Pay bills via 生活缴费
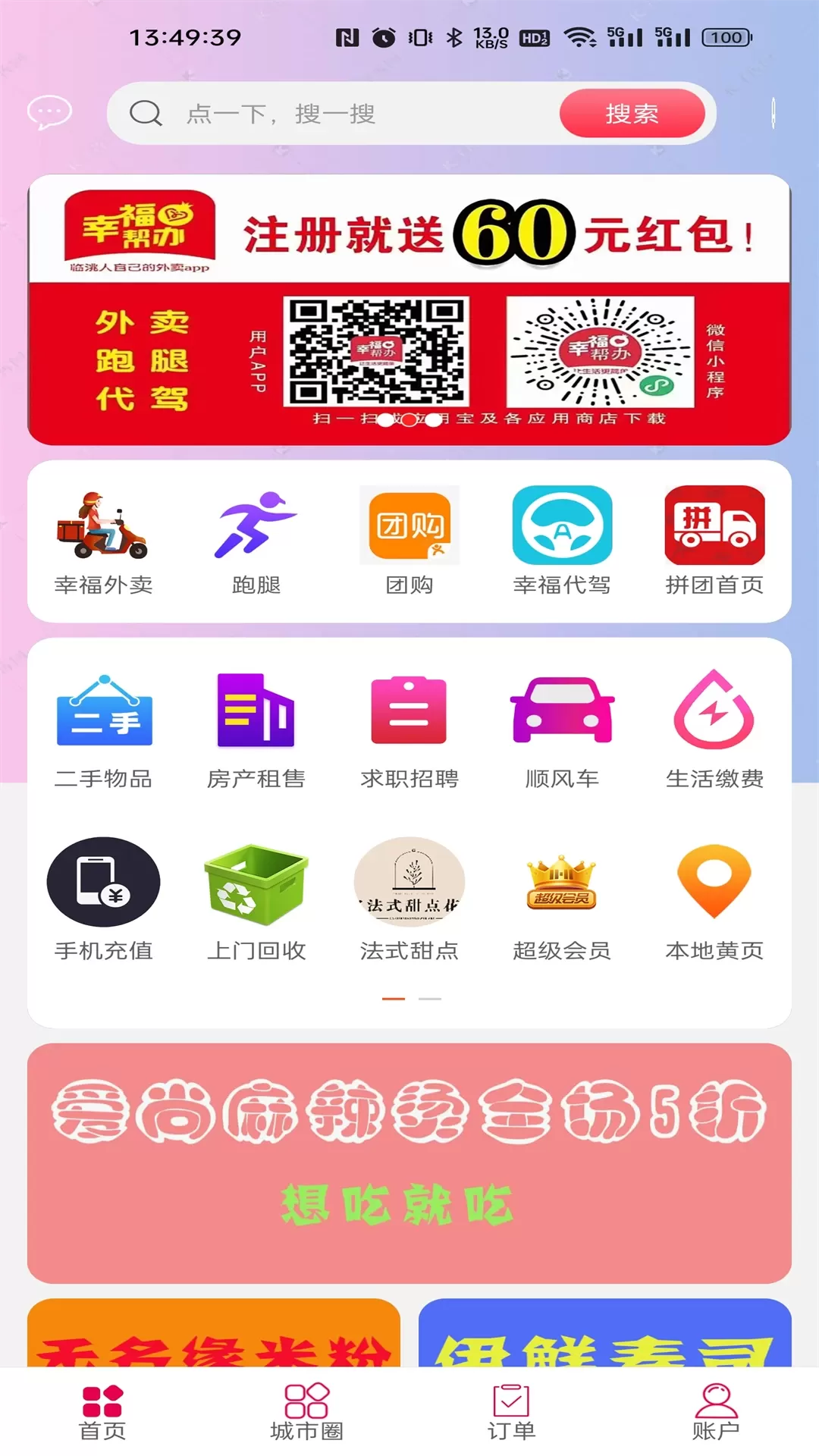819x1456 pixels. [x=714, y=731]
